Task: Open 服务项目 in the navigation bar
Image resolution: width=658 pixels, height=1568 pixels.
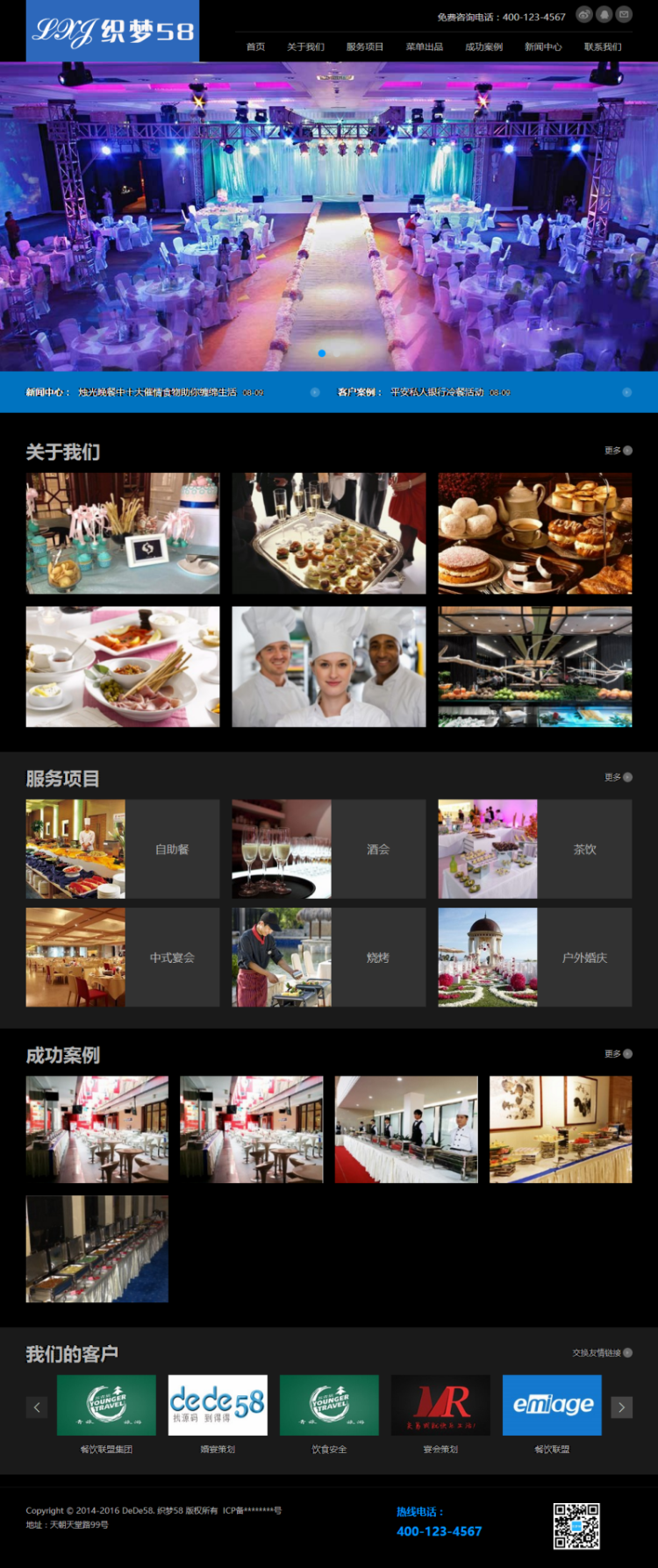Action: [x=364, y=46]
